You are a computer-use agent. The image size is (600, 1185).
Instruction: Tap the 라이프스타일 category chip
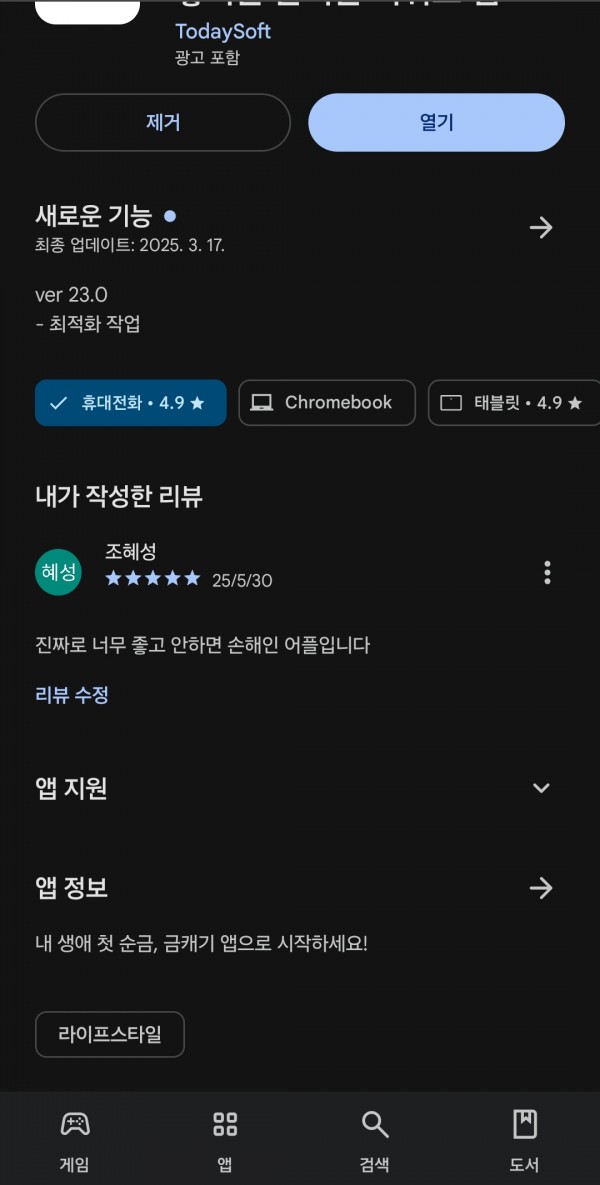tap(110, 1035)
